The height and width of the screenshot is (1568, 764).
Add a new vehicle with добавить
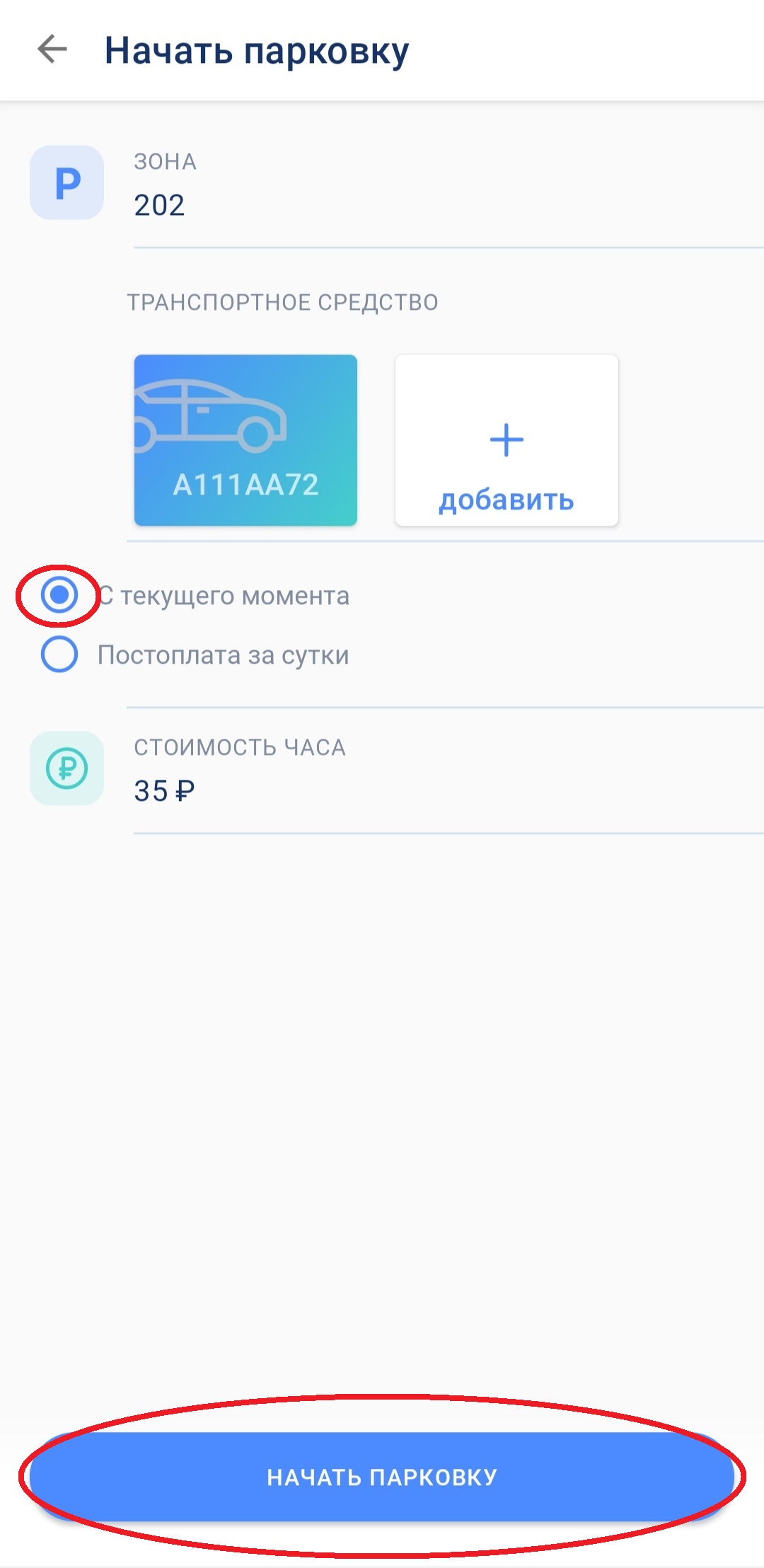[507, 440]
